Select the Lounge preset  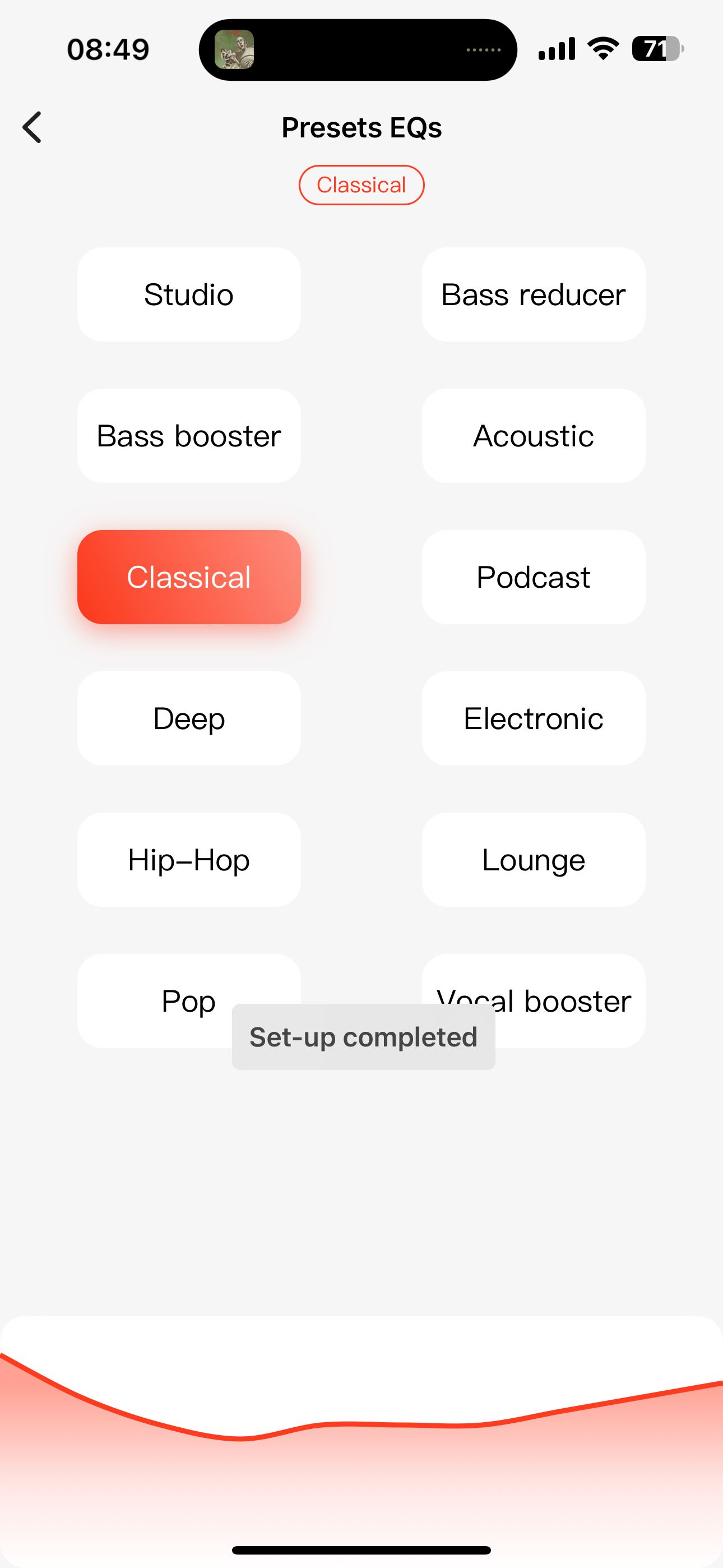(x=533, y=860)
